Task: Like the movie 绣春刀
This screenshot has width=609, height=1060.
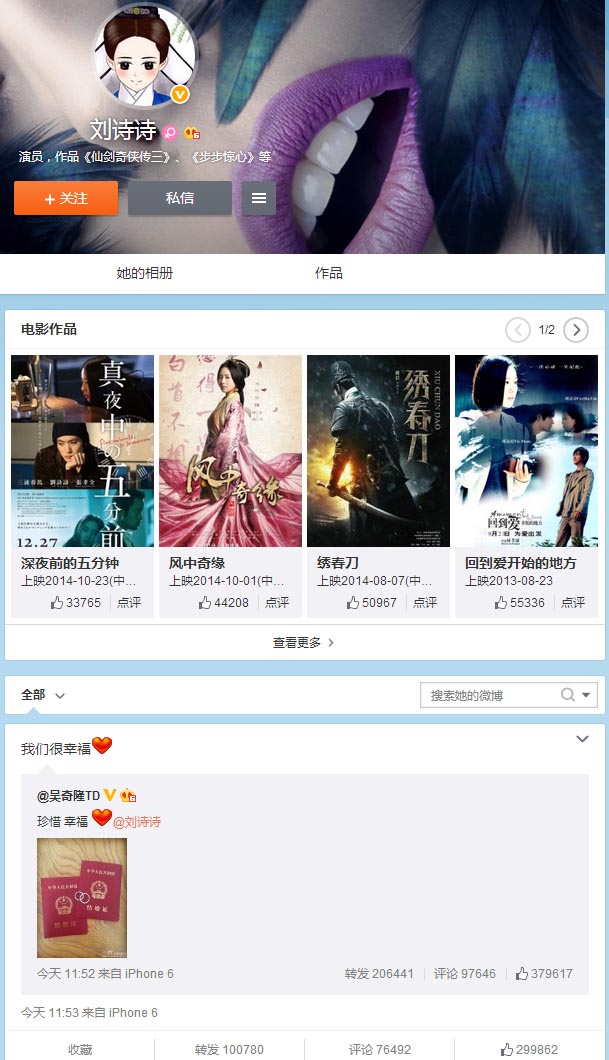Action: point(371,603)
